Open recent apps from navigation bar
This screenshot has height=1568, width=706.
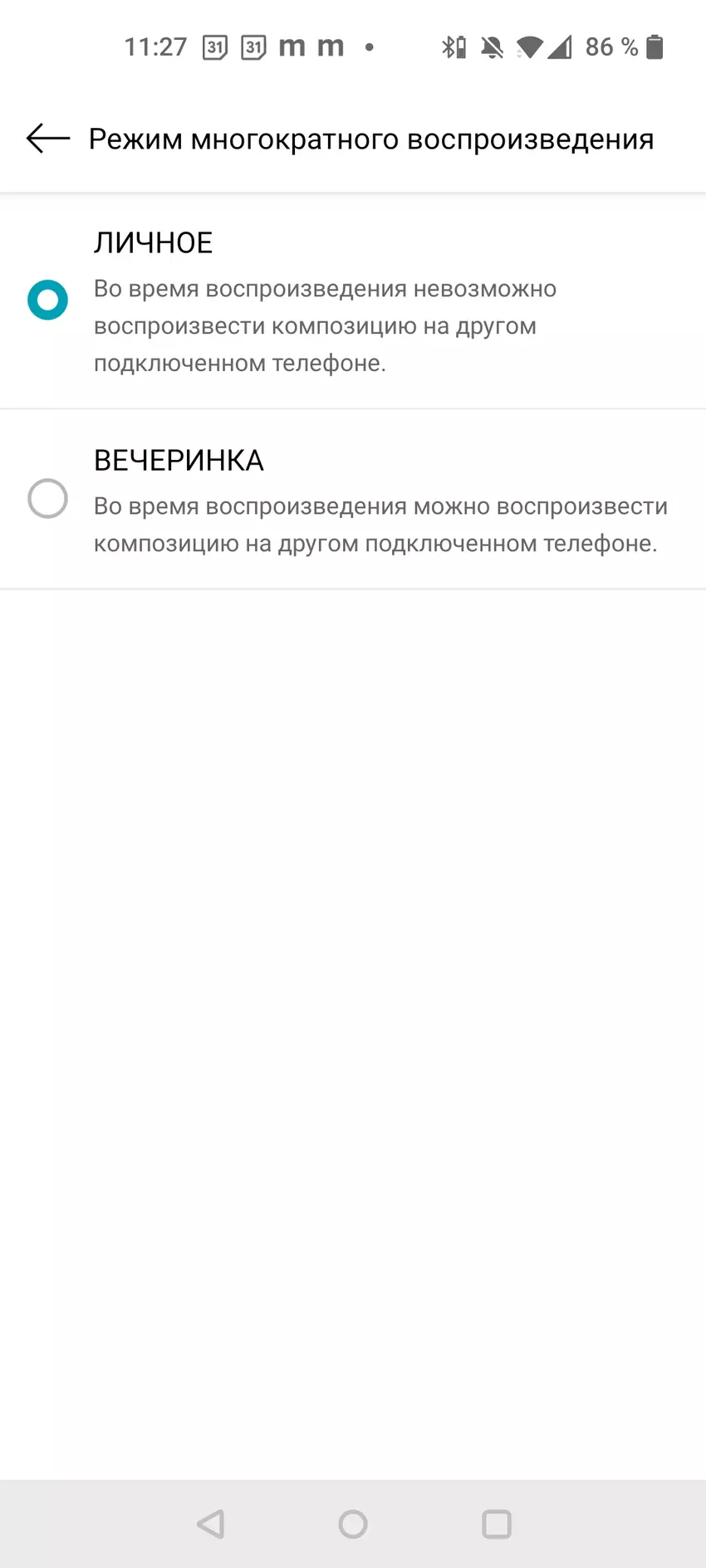pos(496,1524)
